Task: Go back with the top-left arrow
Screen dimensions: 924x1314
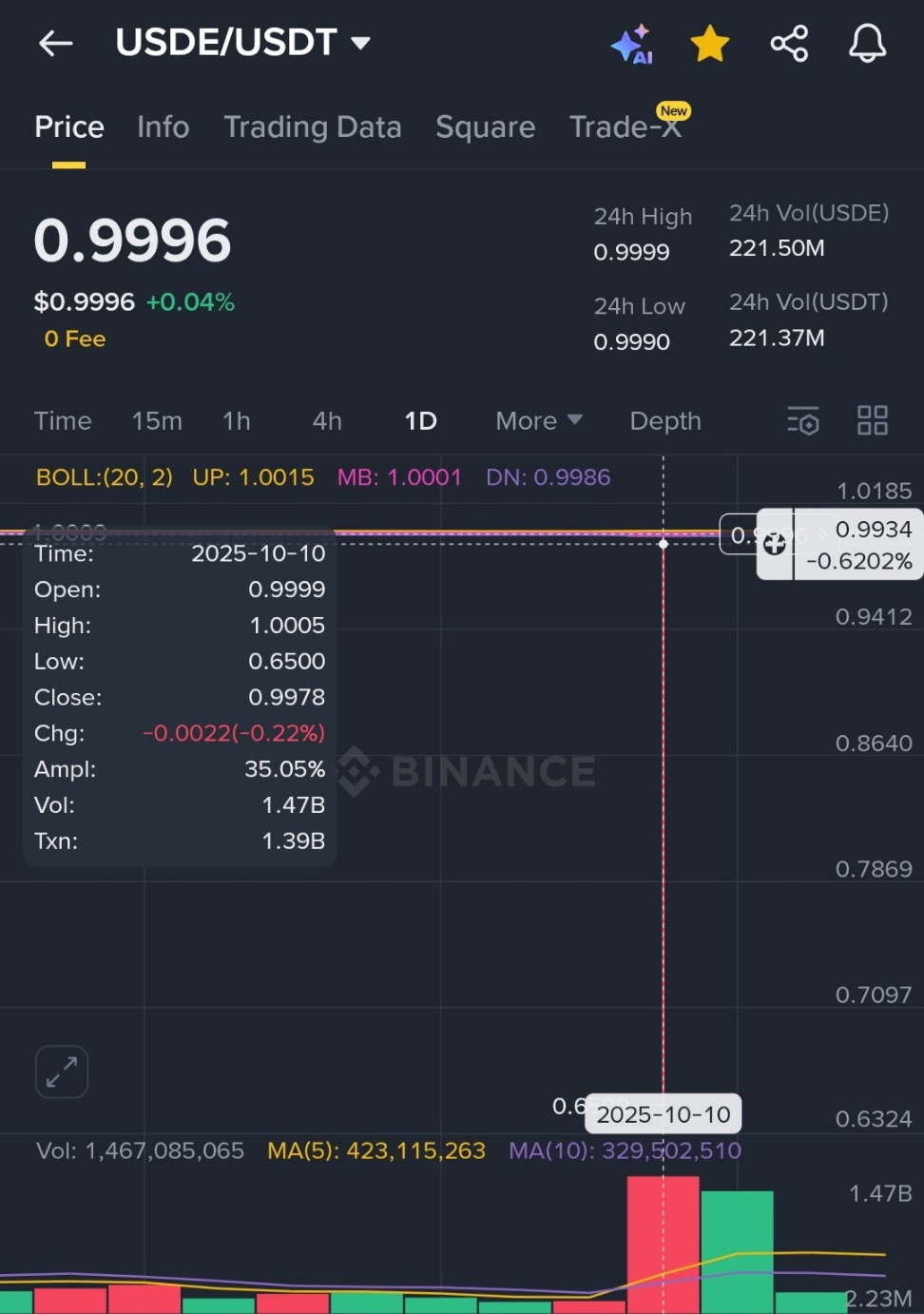Action: click(55, 43)
